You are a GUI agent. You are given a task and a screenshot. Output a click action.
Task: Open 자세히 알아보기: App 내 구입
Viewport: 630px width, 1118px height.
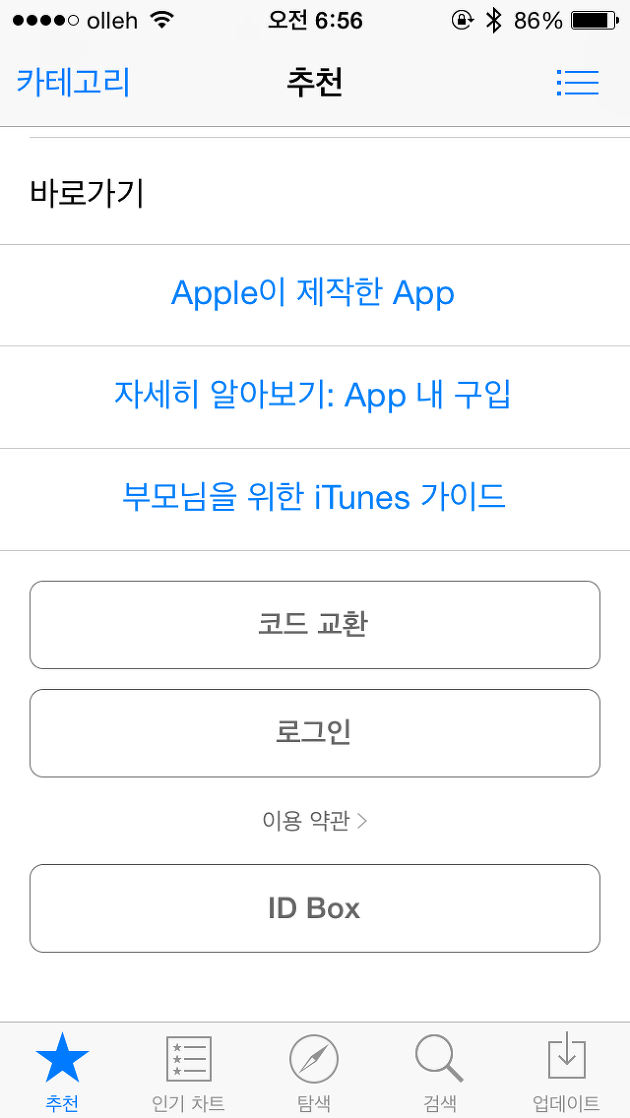point(313,395)
